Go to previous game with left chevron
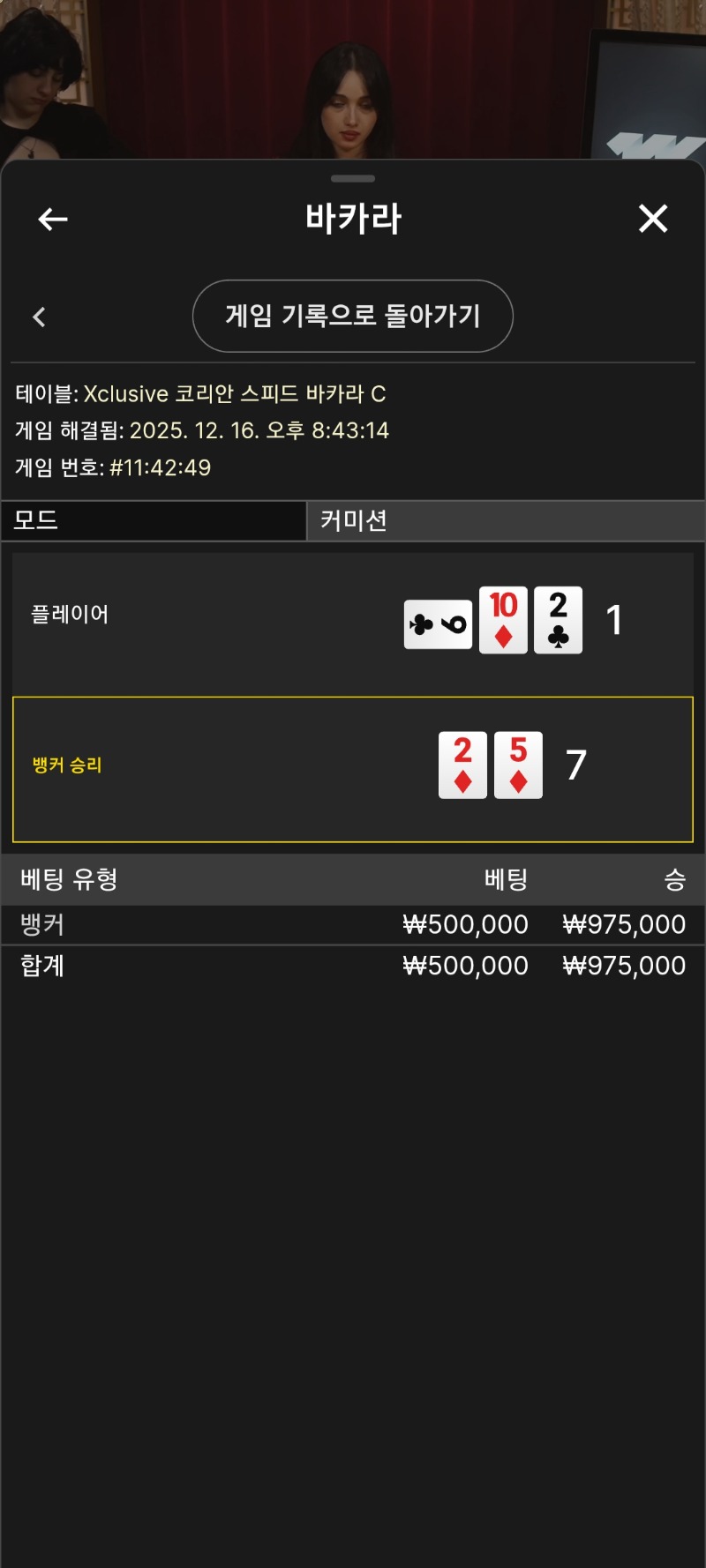The image size is (706, 1568). tap(39, 317)
